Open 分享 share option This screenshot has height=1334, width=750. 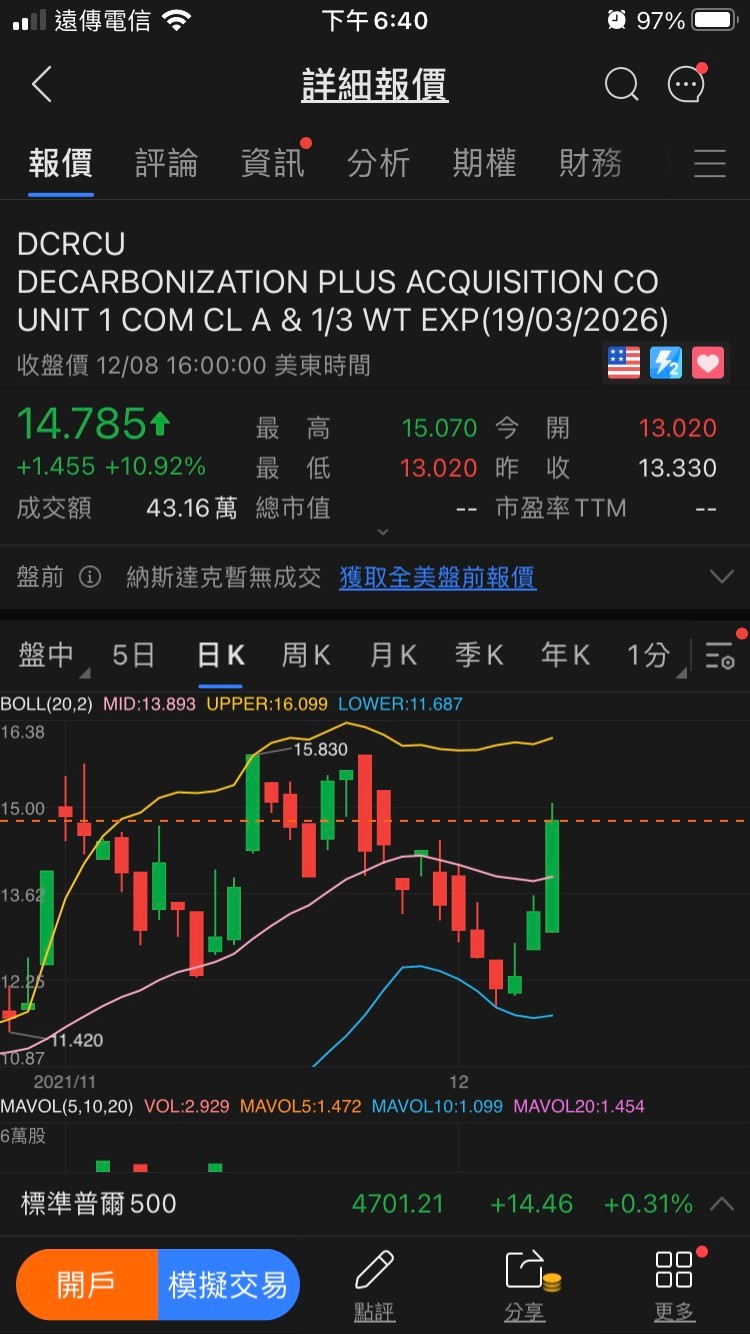526,1284
